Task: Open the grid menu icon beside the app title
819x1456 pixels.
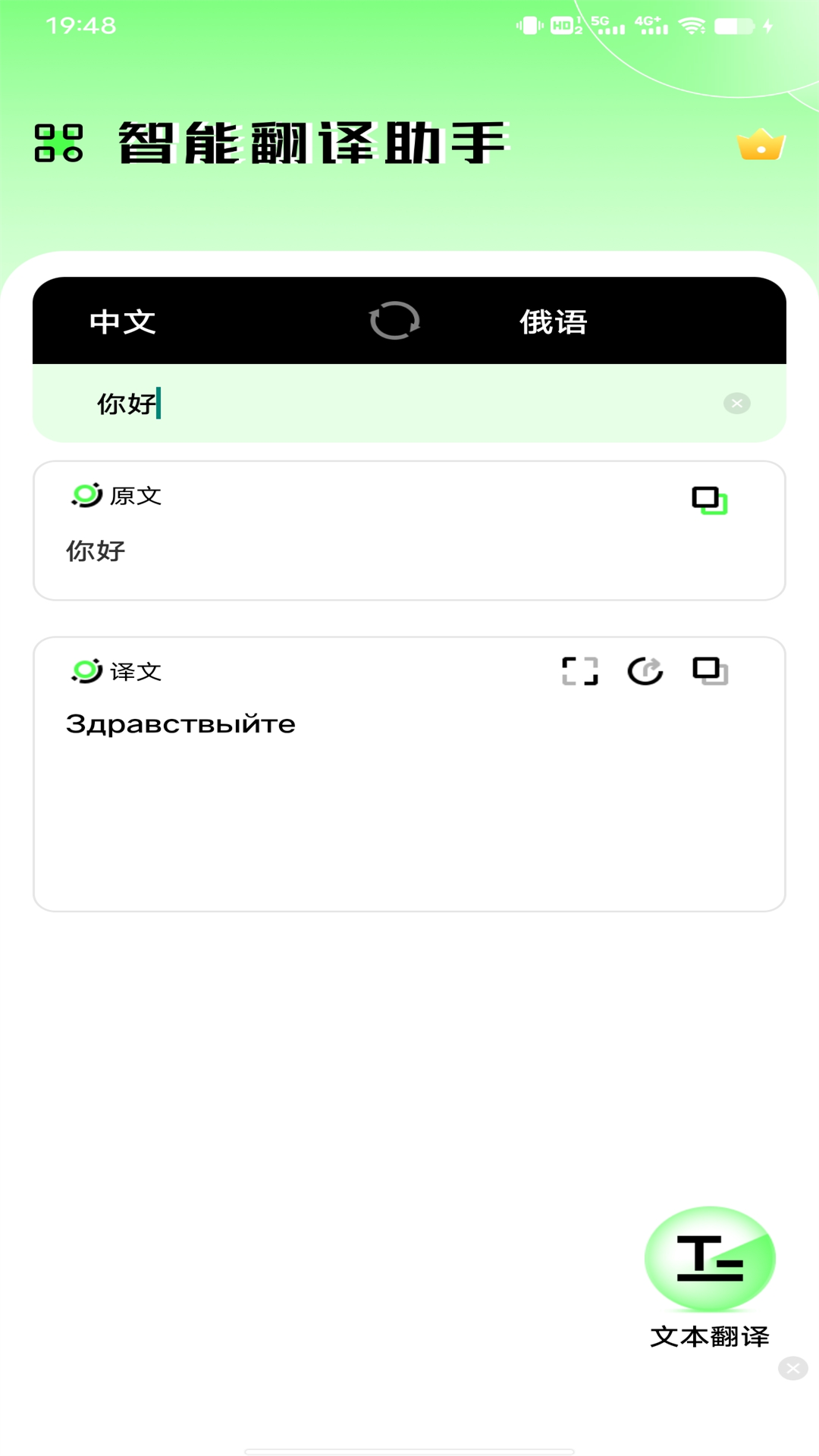Action: tap(58, 146)
